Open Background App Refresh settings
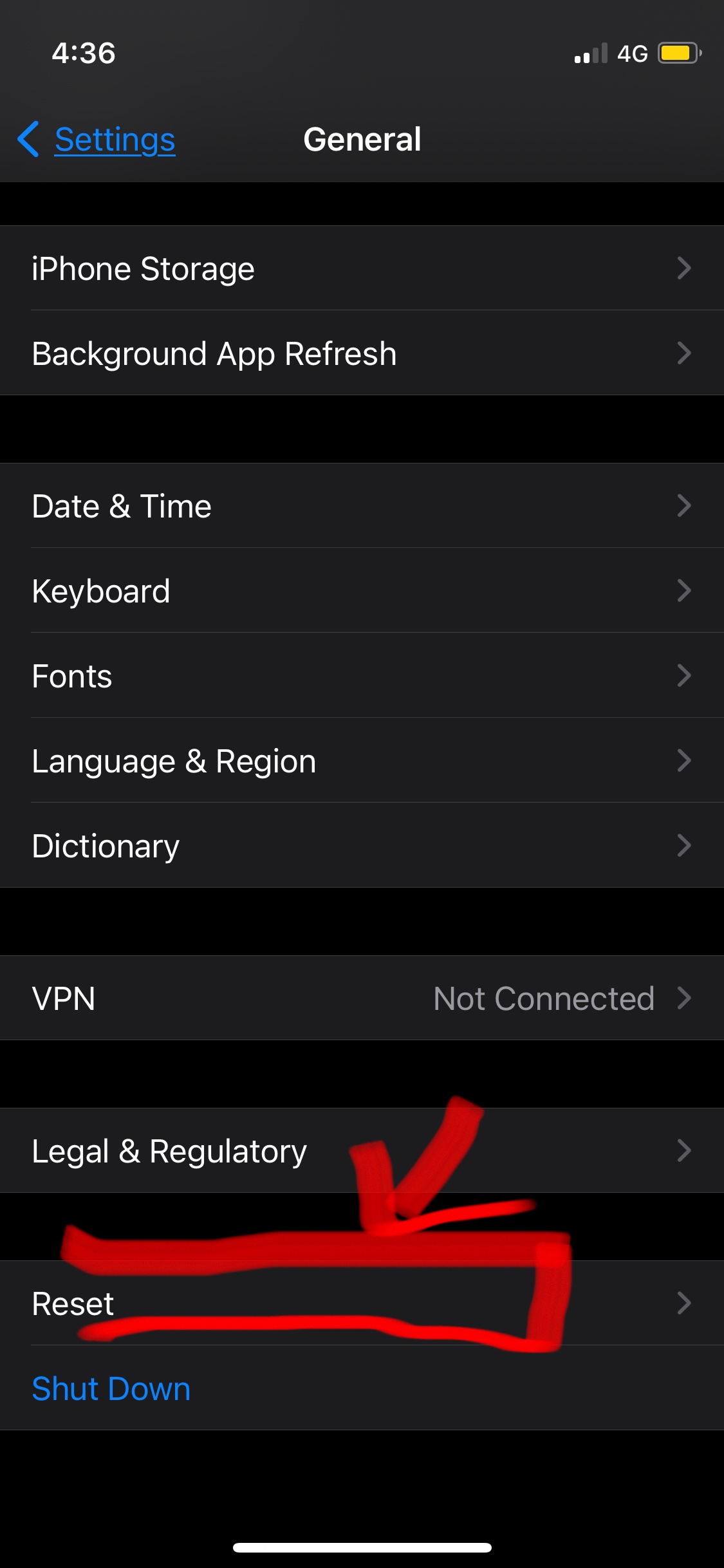724x1568 pixels. (360, 353)
